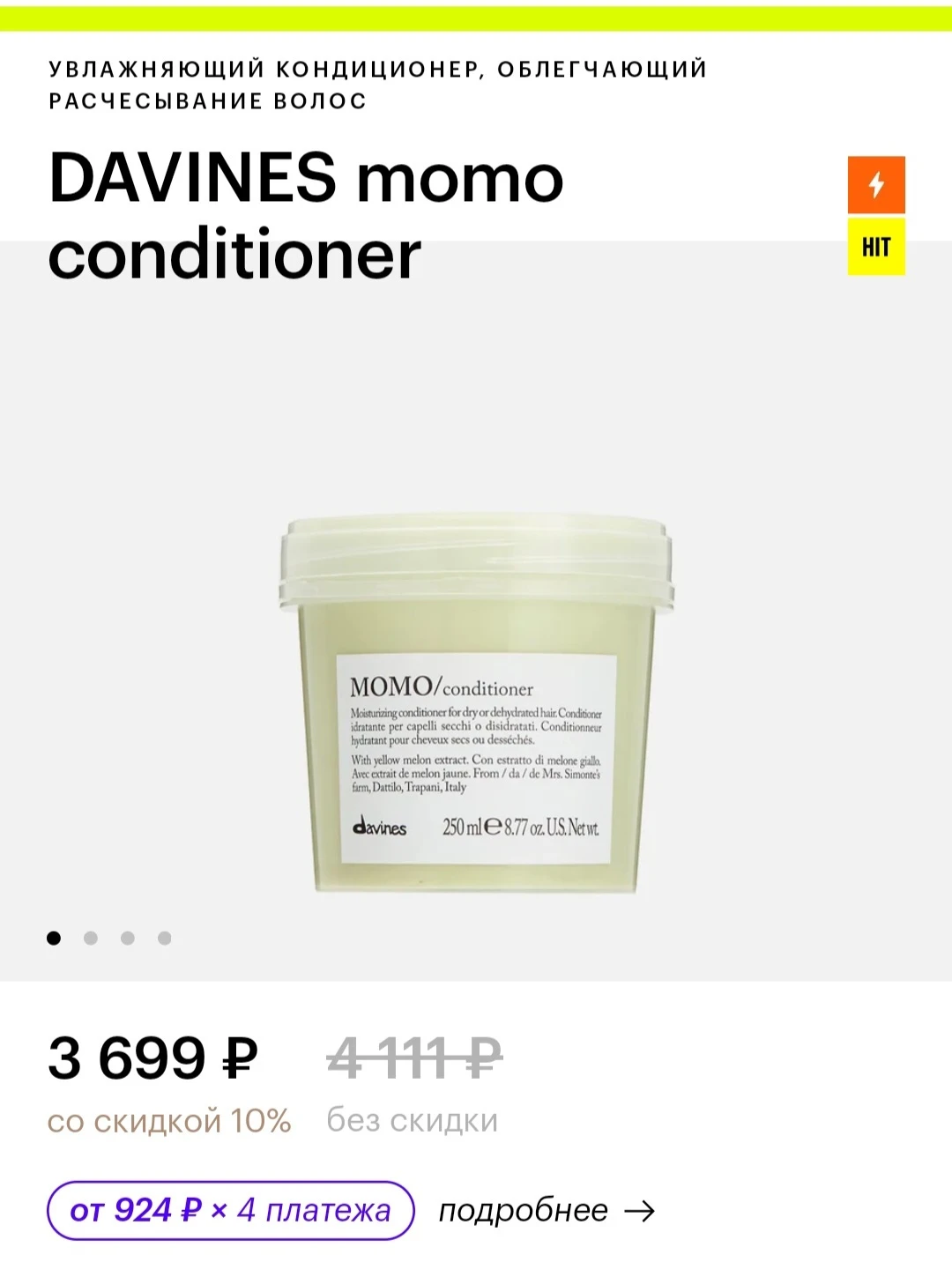Open the MOMO conditioner product photo
Image resolution: width=952 pixels, height=1277 pixels.
[x=476, y=705]
